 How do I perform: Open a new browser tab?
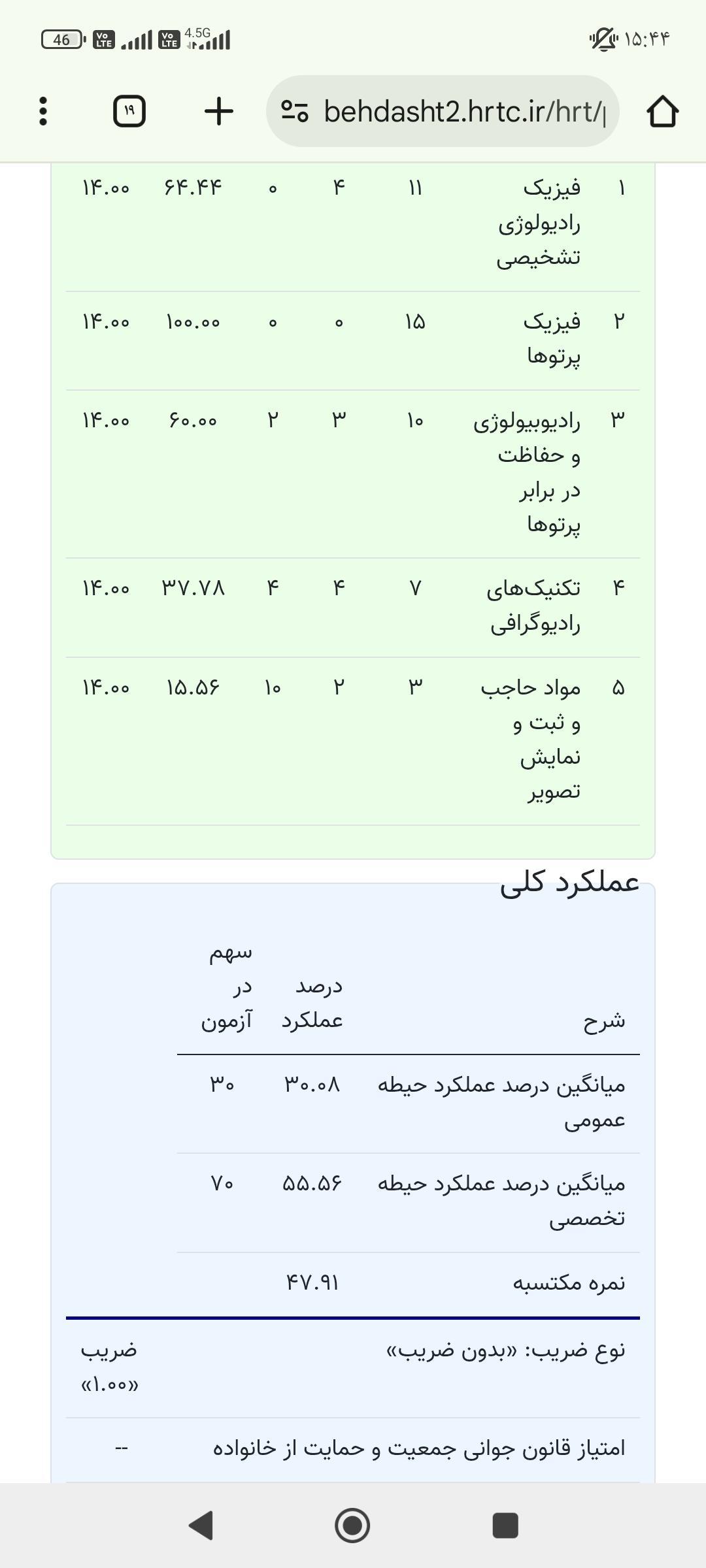click(x=218, y=111)
